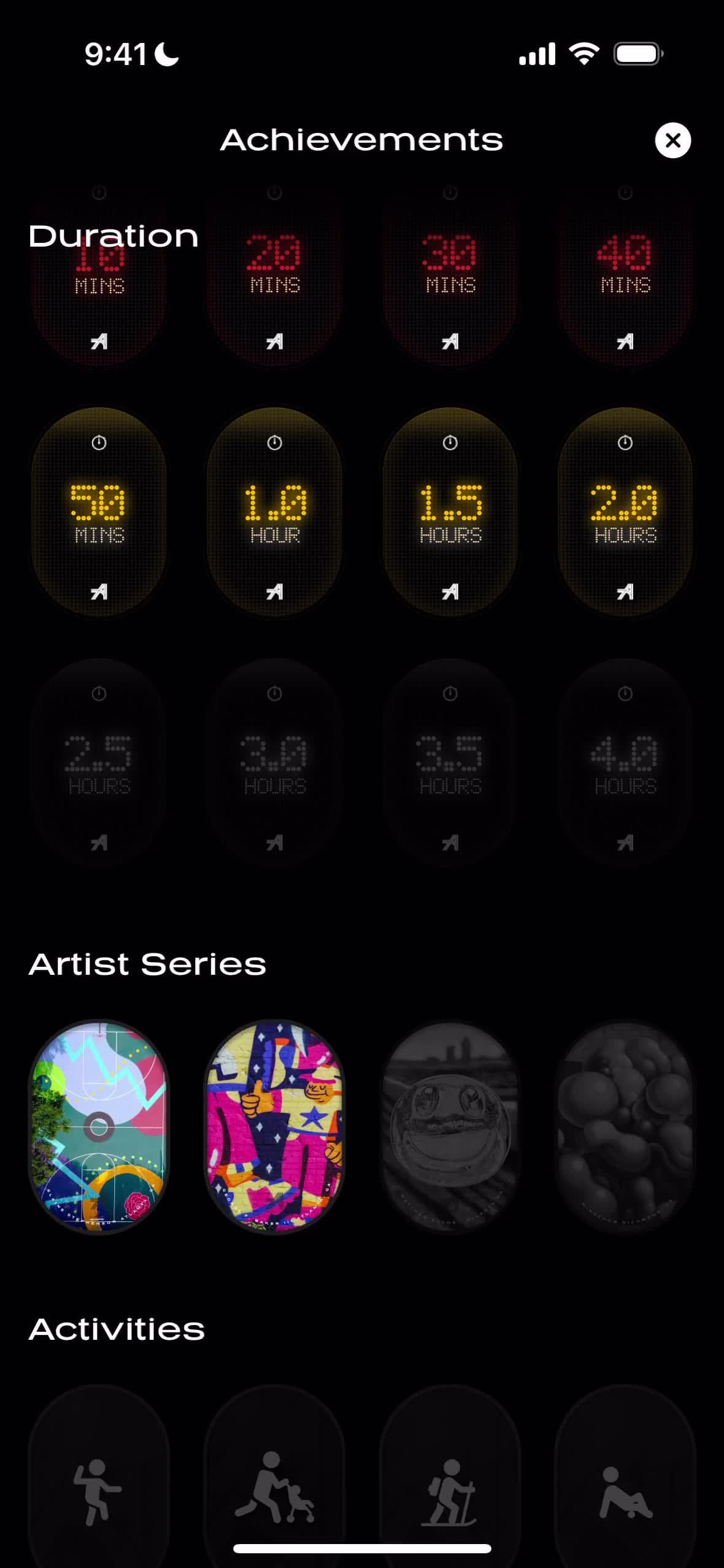Image resolution: width=724 pixels, height=1568 pixels.
Task: Open the stroller walk activity badge
Action: coord(274,1491)
